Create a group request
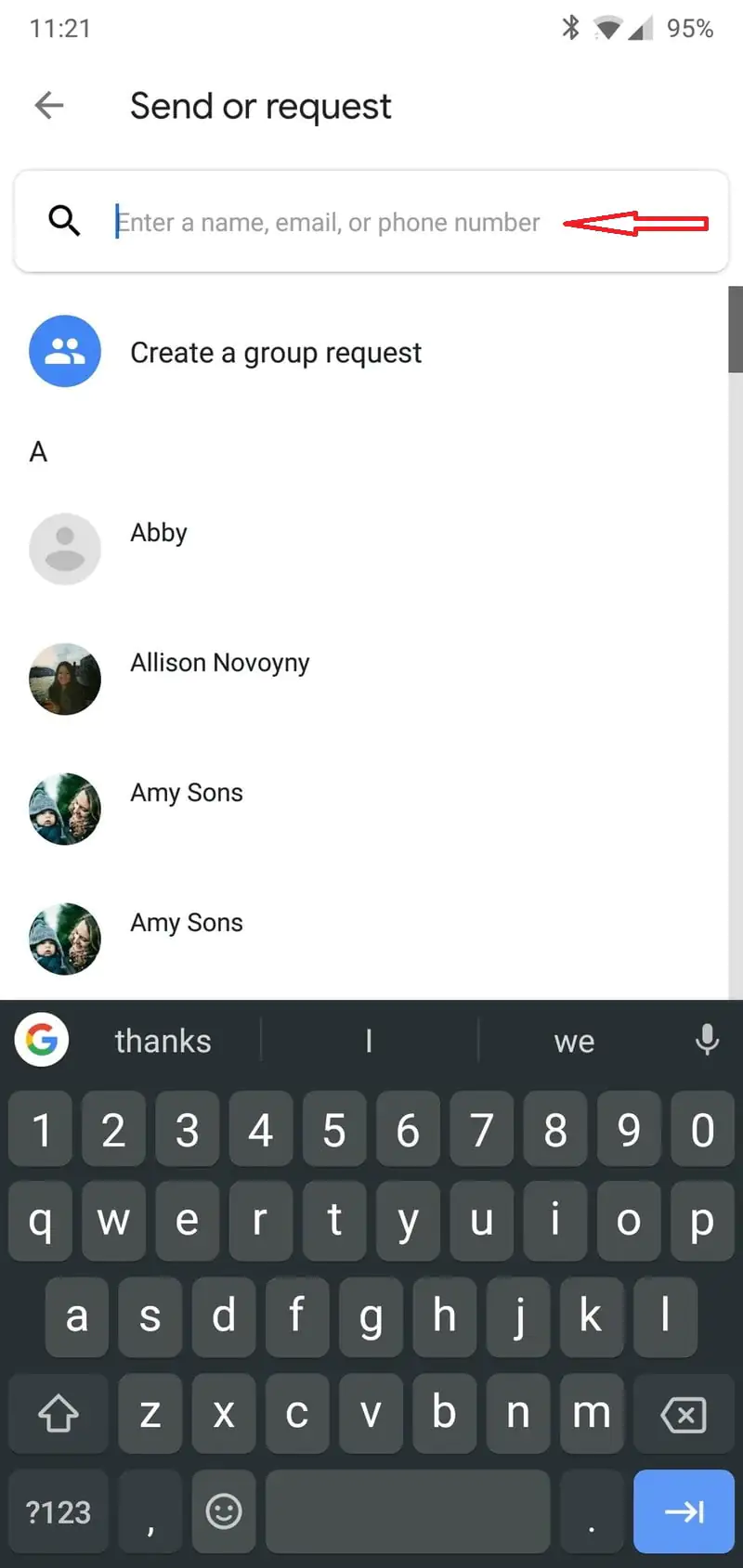This screenshot has height=1568, width=743. click(x=275, y=353)
